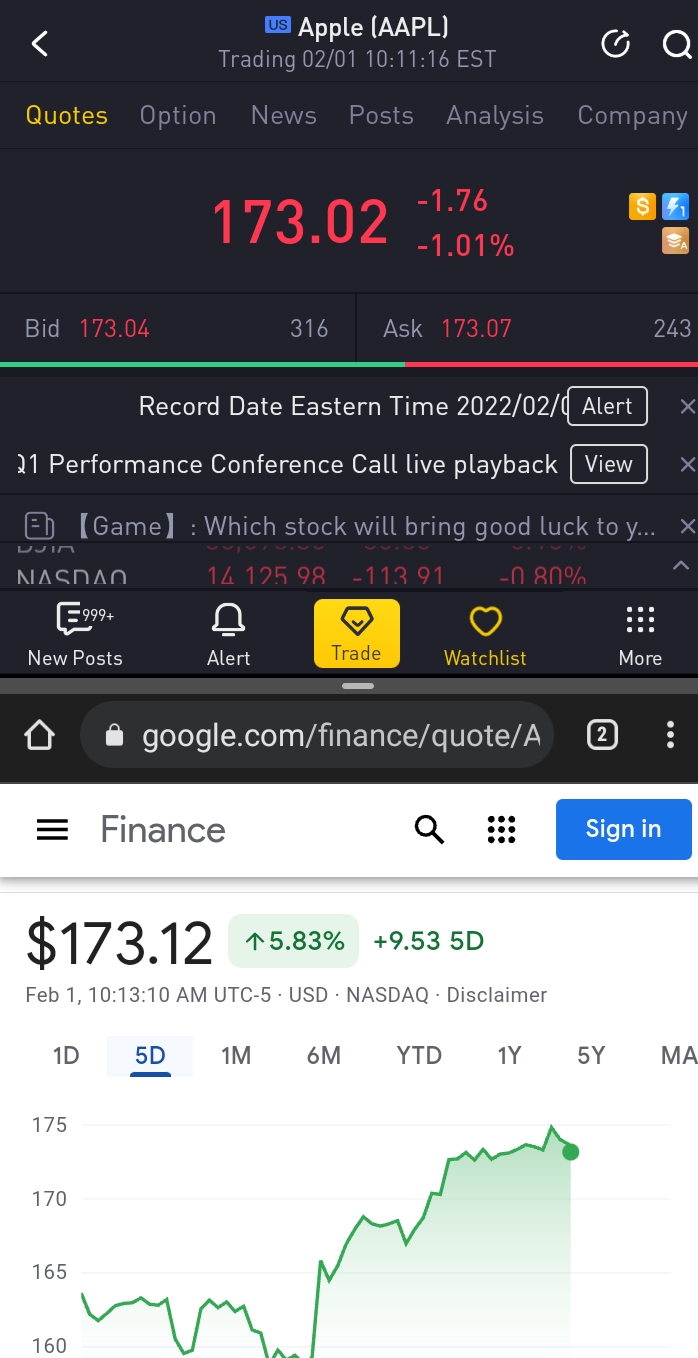View the Performance Conference Call playback
698x1358 pixels.
[608, 464]
